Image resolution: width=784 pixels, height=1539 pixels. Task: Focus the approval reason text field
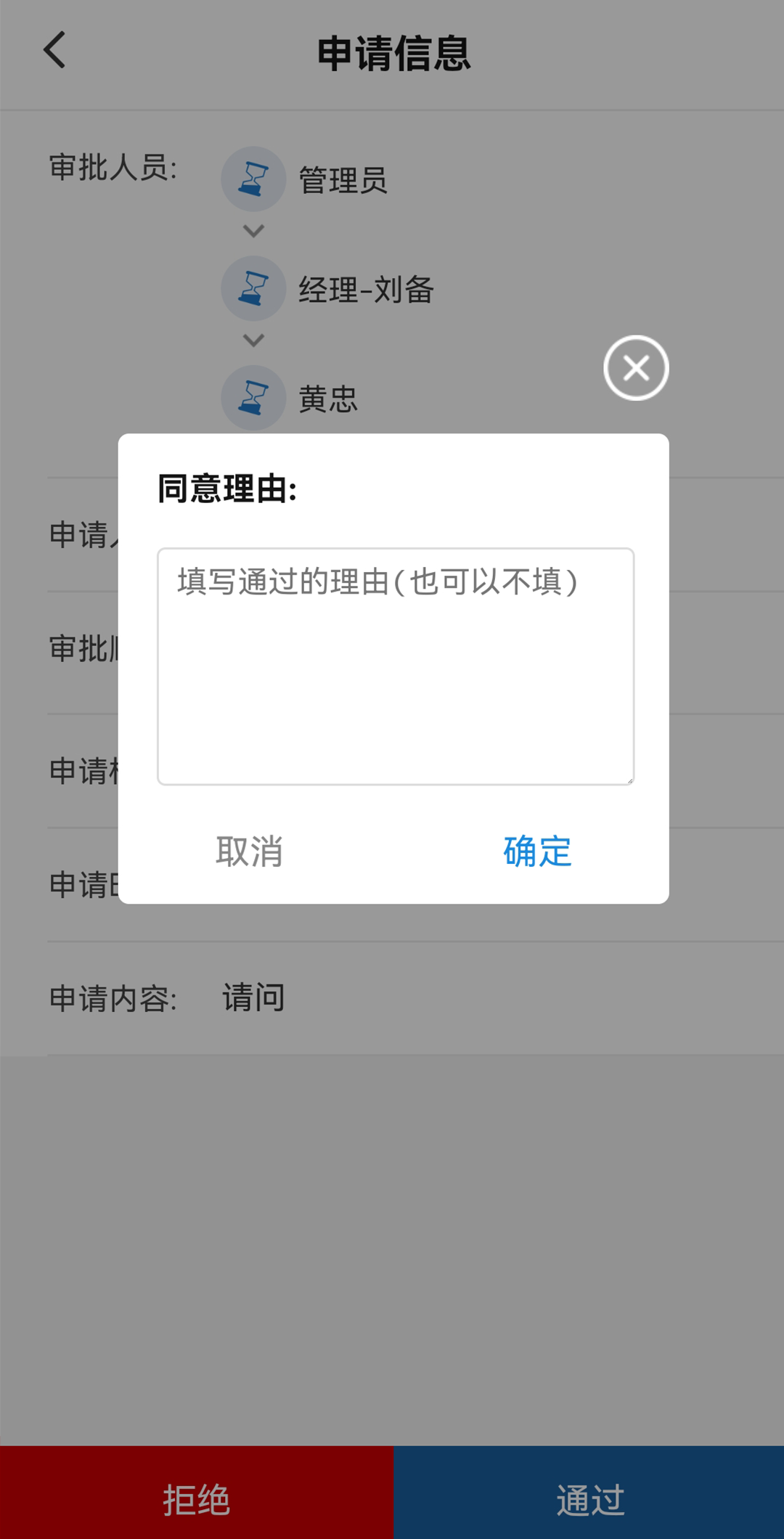click(x=396, y=666)
